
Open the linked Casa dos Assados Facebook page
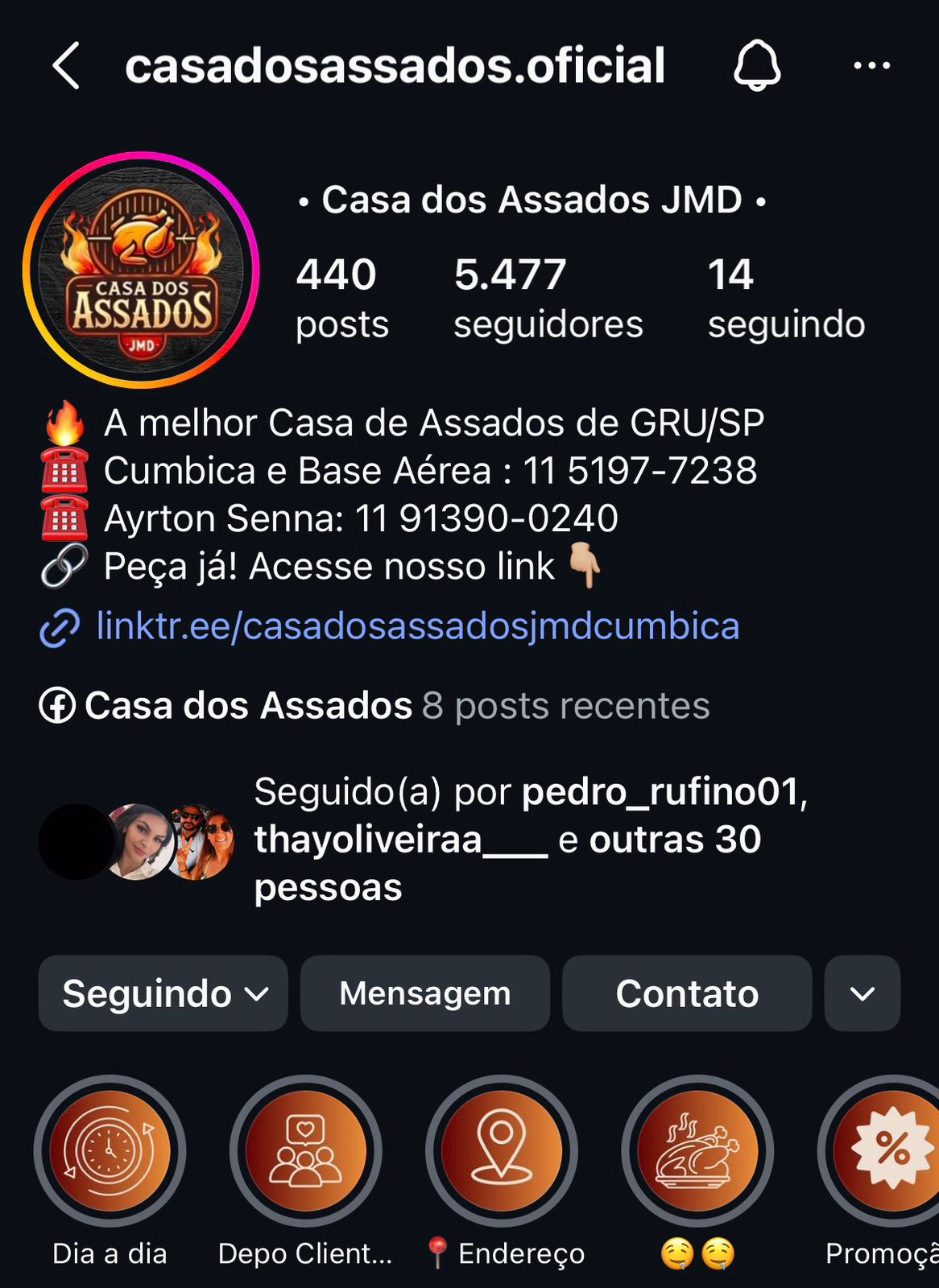click(x=248, y=706)
